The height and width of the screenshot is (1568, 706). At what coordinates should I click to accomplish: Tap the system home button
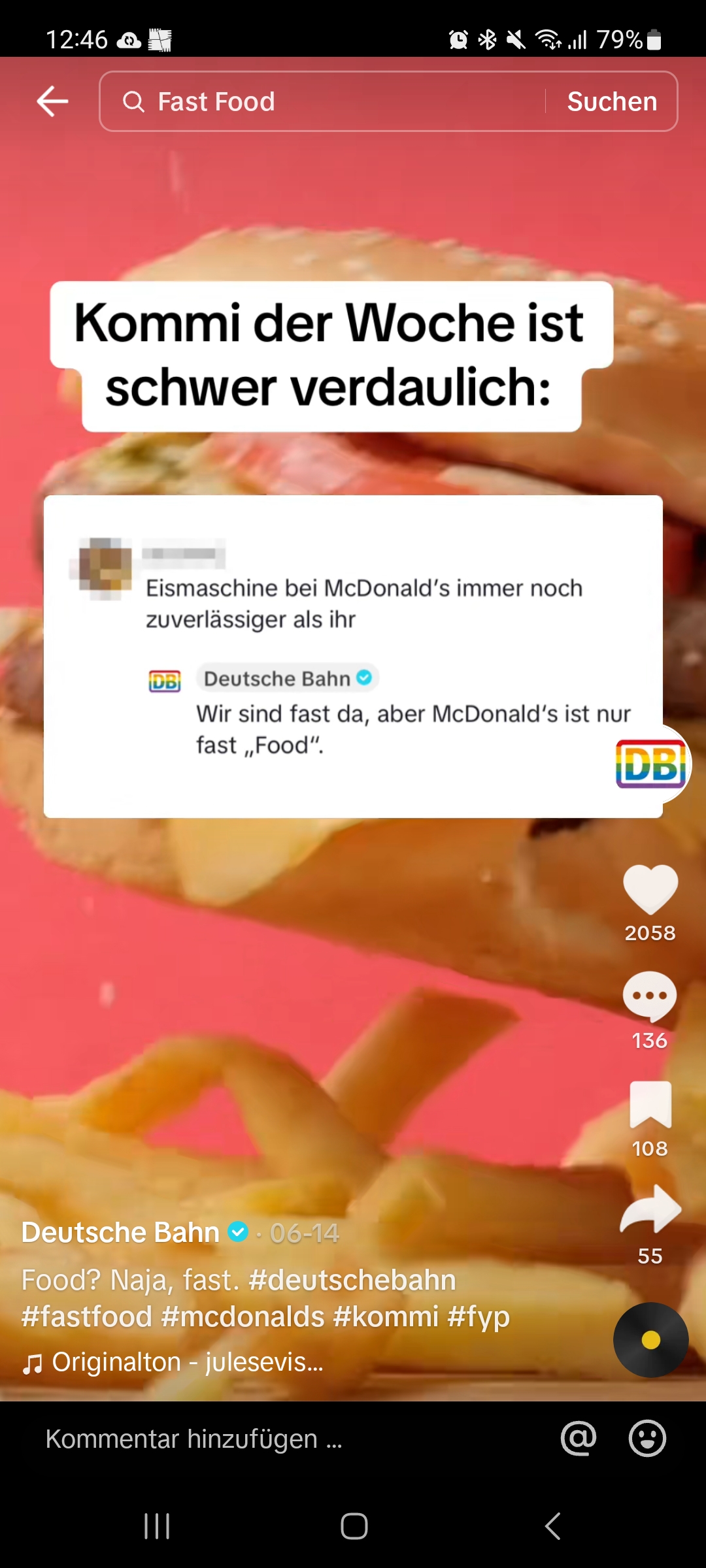(354, 1526)
